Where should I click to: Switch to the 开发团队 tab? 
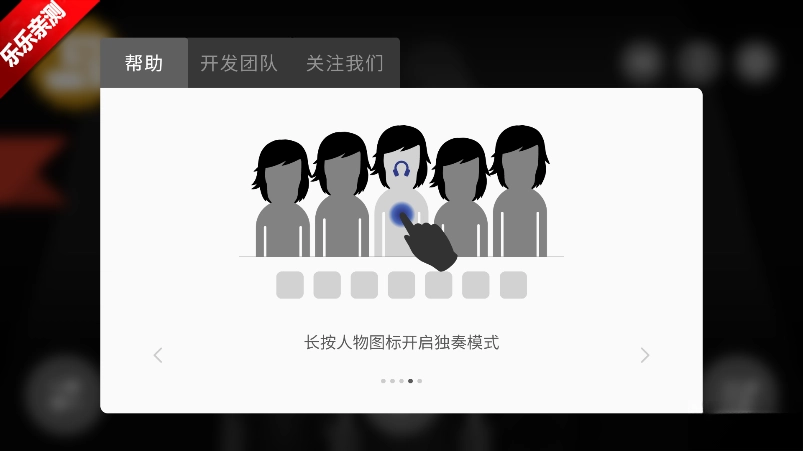click(x=239, y=63)
